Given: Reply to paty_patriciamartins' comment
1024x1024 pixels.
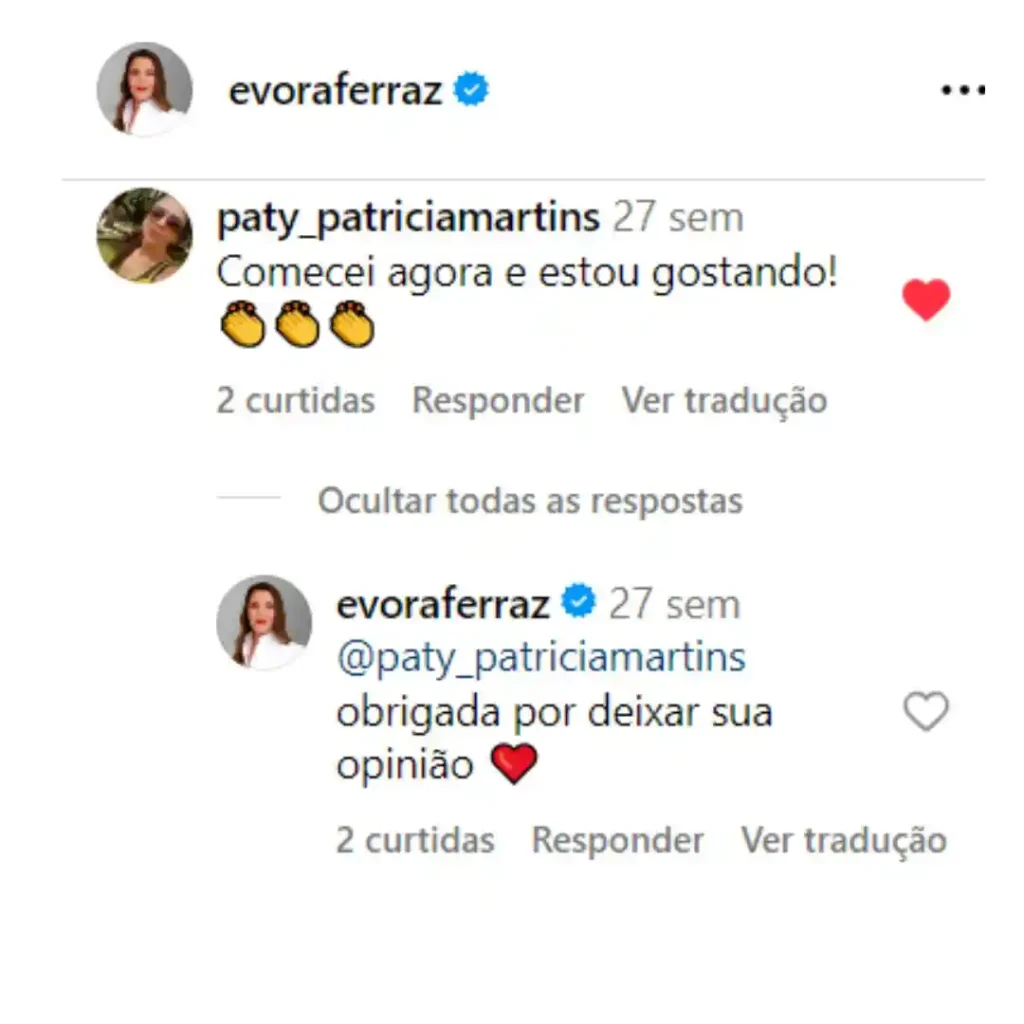Looking at the screenshot, I should [498, 401].
